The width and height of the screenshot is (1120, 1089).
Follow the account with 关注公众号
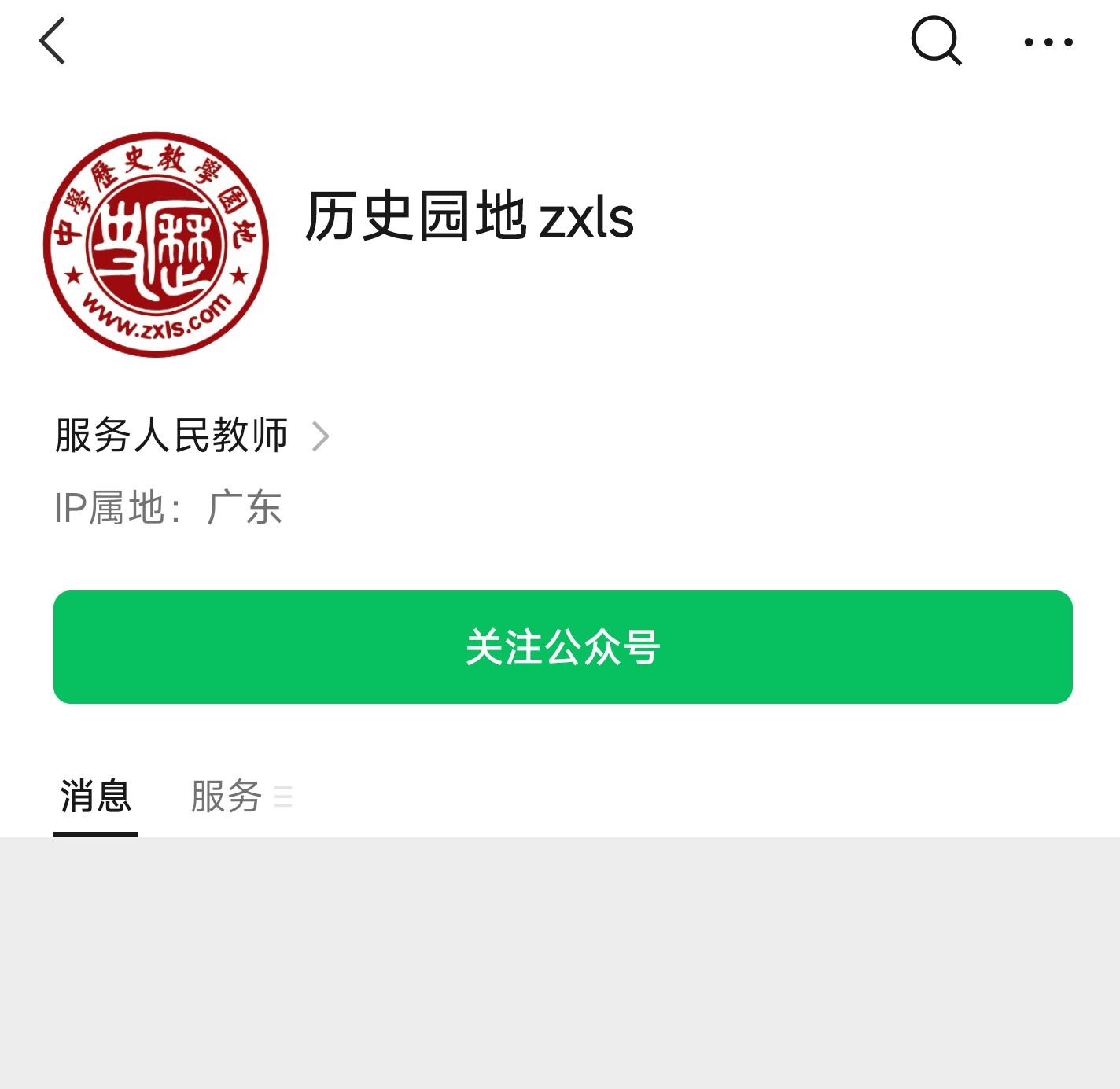click(x=562, y=647)
